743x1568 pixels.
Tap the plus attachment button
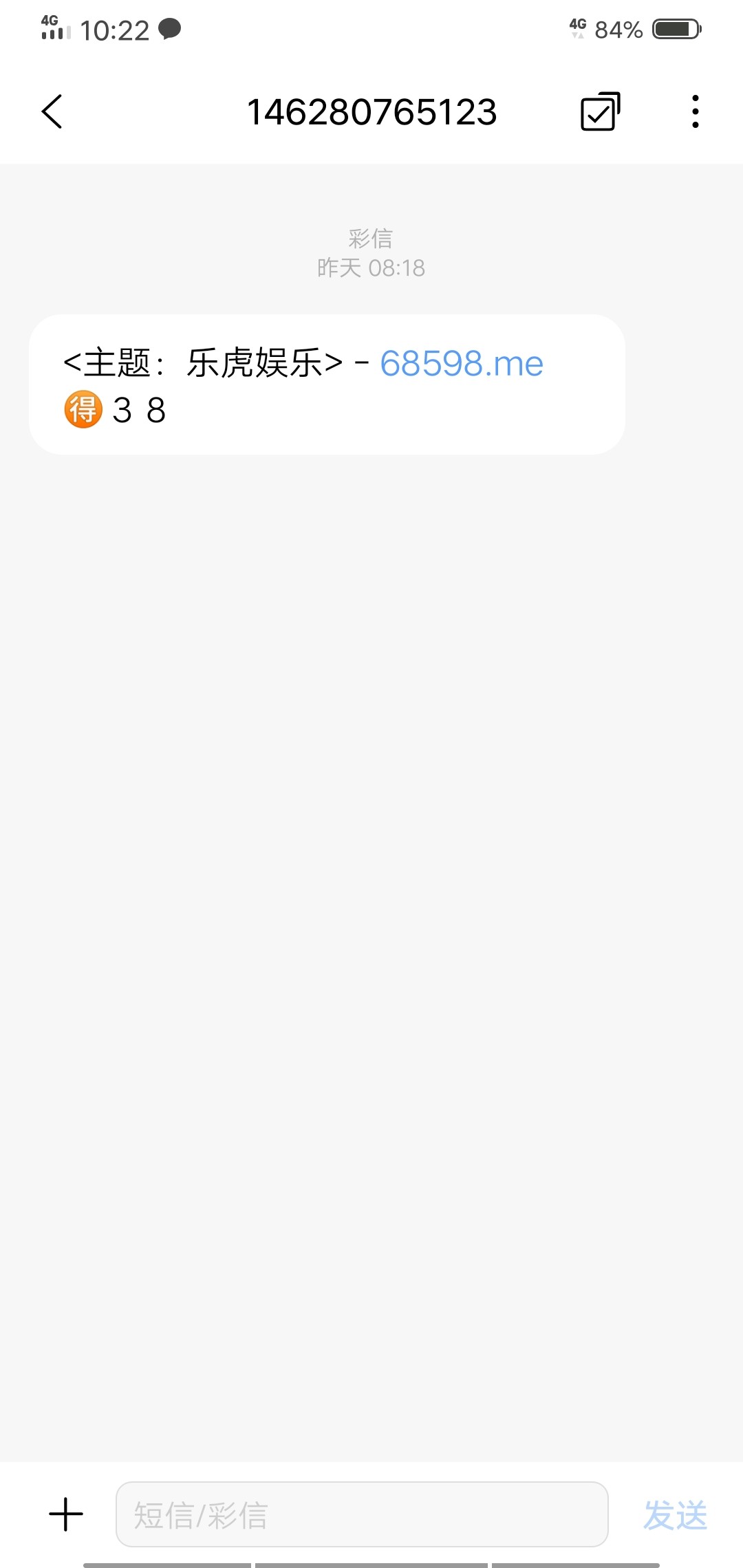tap(66, 1514)
